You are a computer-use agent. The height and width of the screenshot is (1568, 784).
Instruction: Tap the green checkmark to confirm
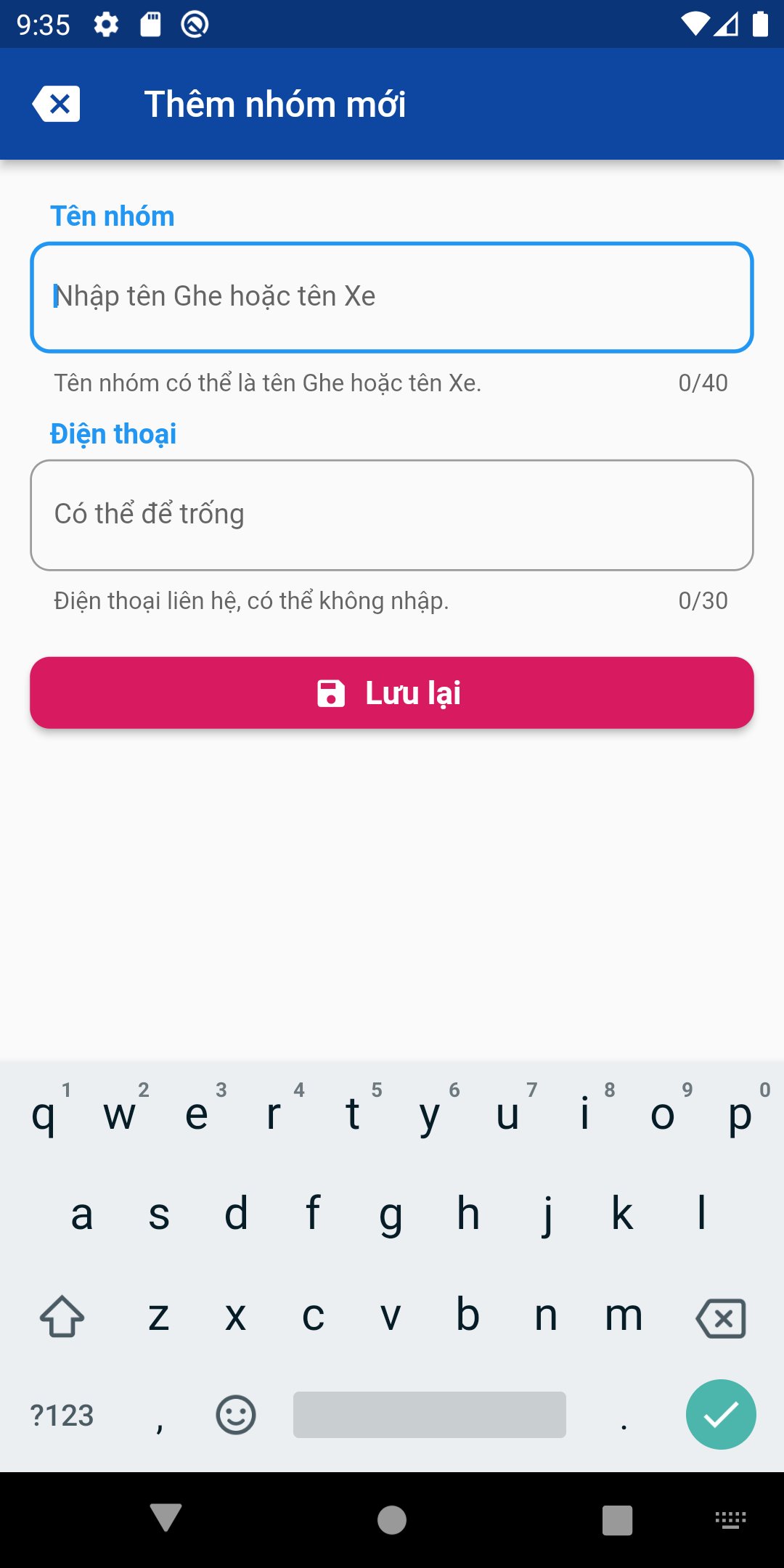click(x=721, y=1413)
